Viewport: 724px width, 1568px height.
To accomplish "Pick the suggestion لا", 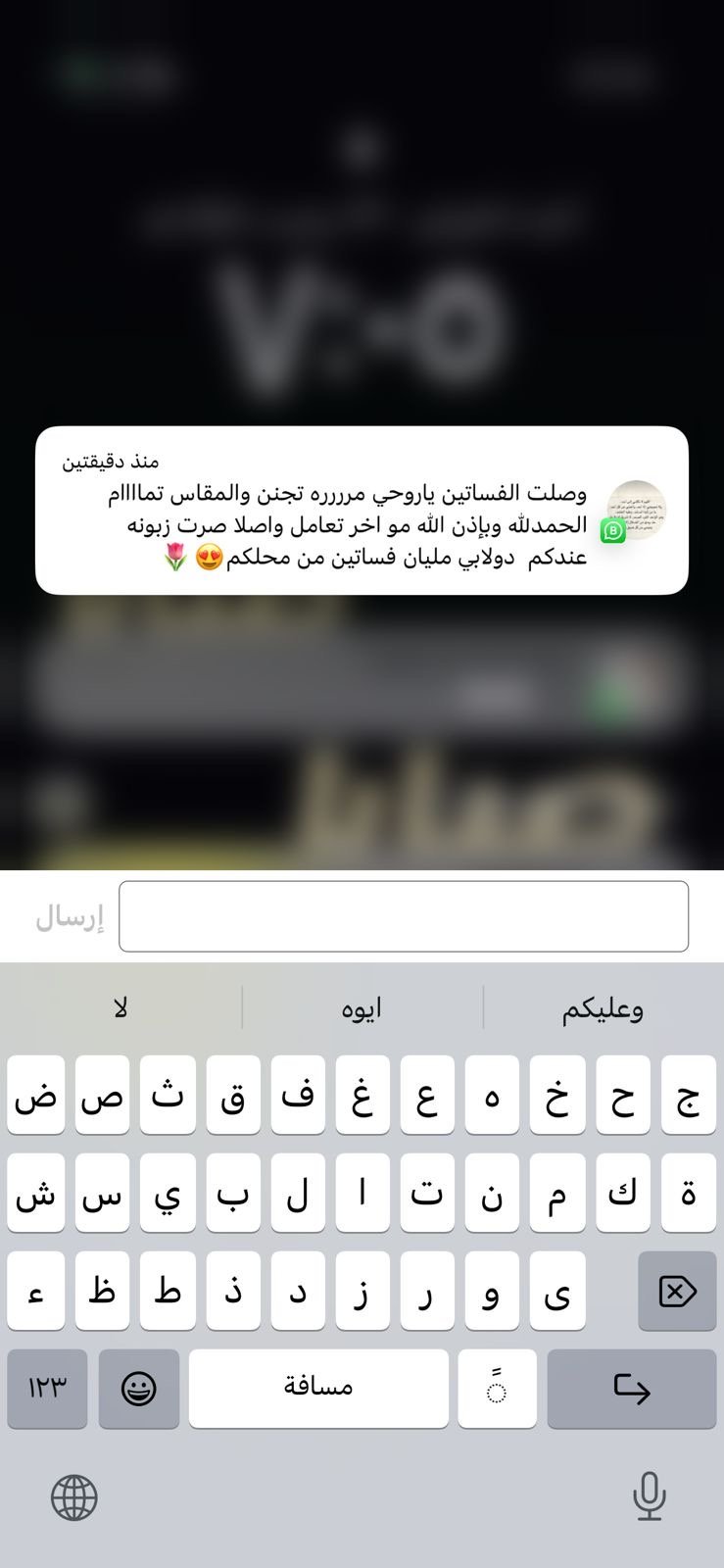I will (121, 1008).
